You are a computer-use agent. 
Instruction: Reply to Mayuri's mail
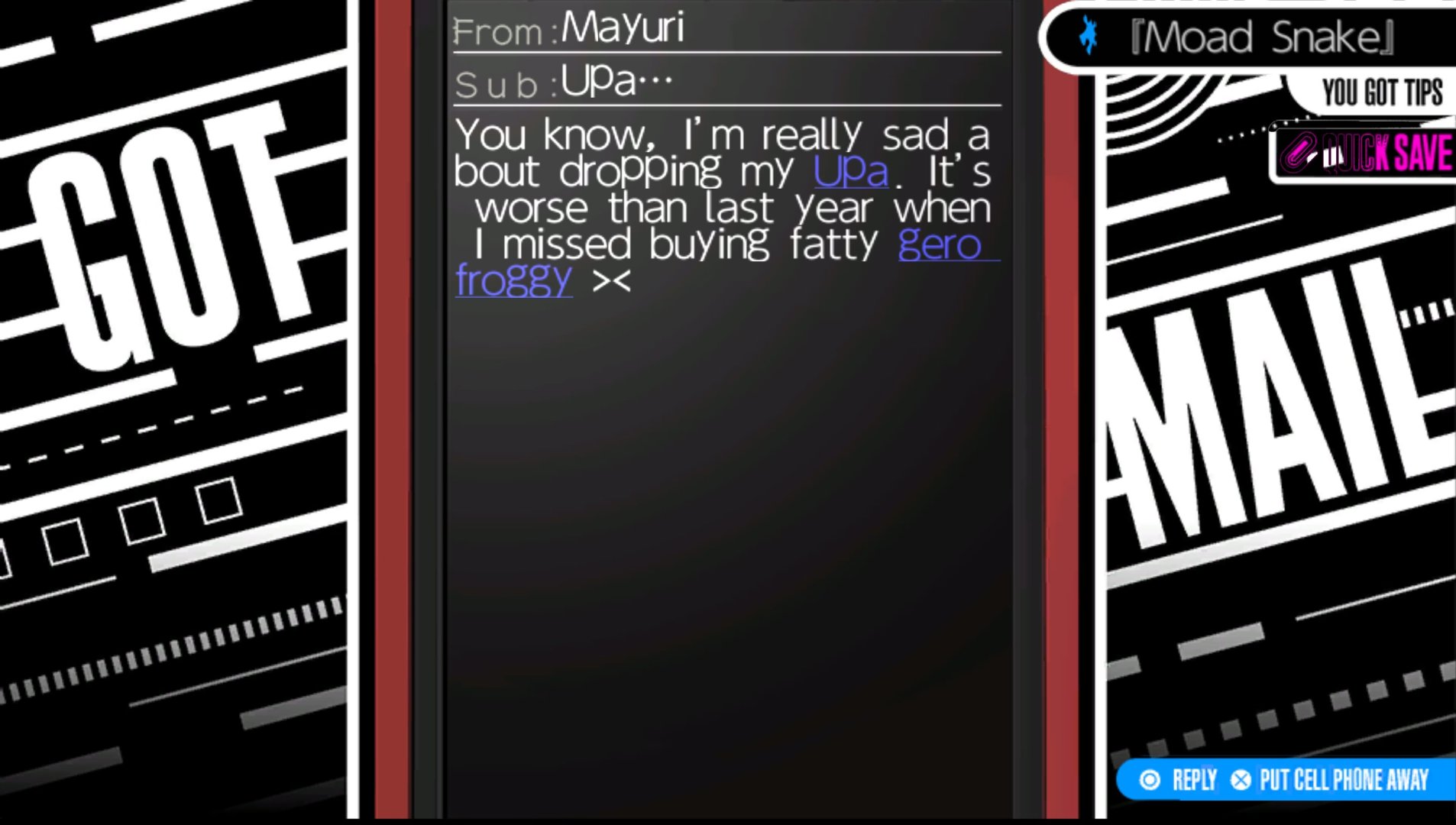click(1179, 780)
